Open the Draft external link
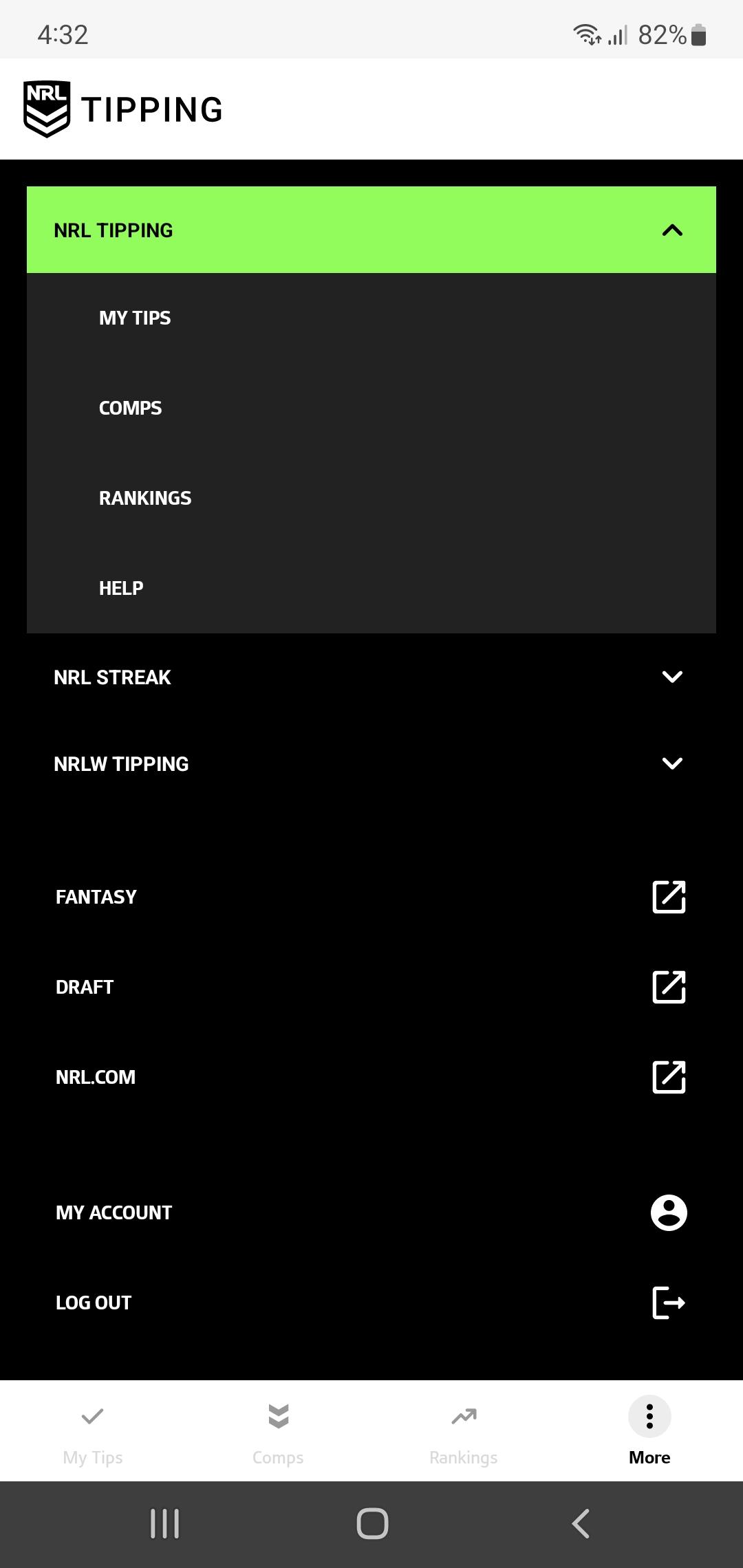Image resolution: width=743 pixels, height=1568 pixels. tap(371, 987)
